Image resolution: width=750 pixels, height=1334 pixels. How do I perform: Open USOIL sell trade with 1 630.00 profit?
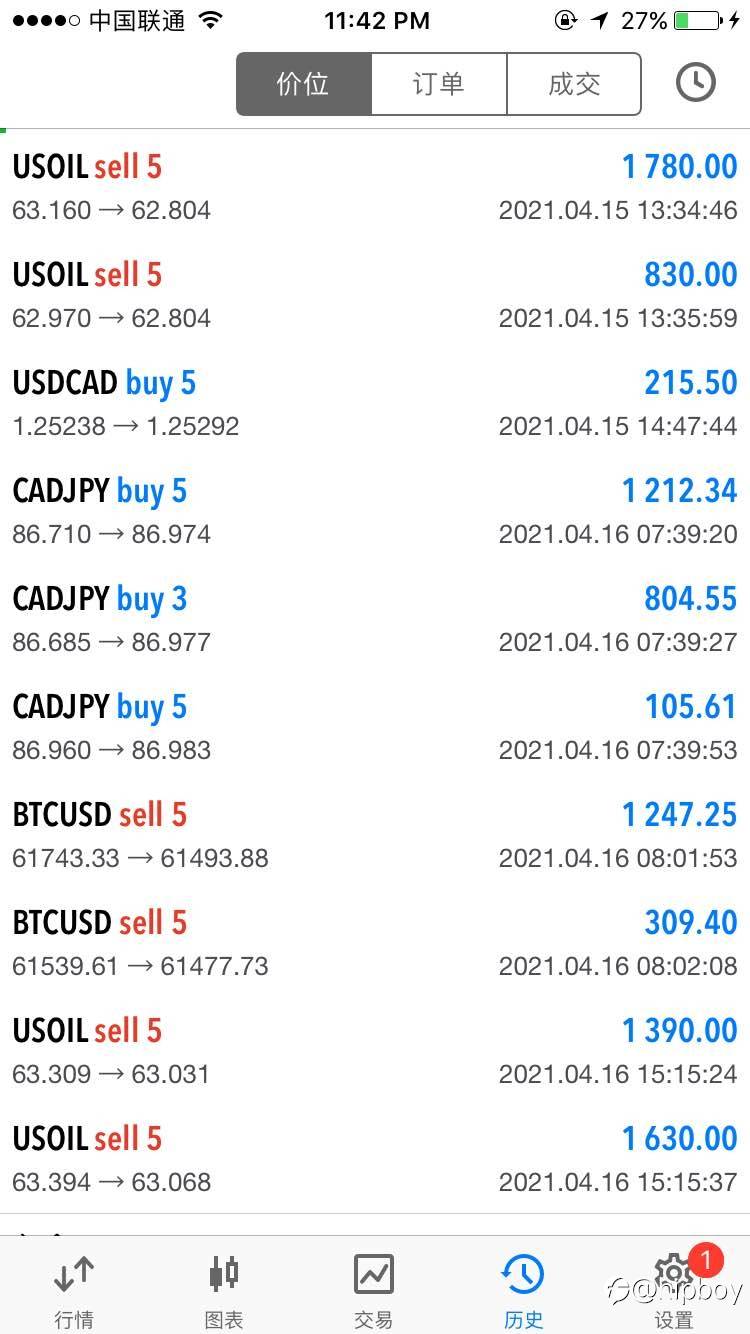click(375, 1159)
